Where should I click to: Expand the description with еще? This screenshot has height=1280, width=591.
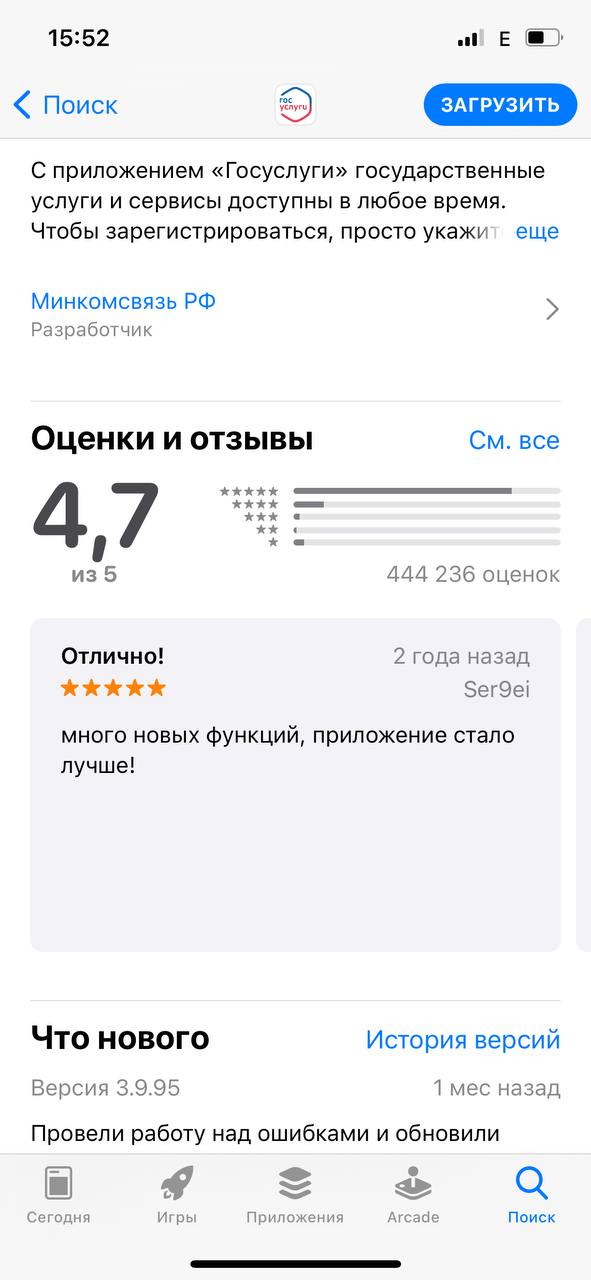[536, 232]
